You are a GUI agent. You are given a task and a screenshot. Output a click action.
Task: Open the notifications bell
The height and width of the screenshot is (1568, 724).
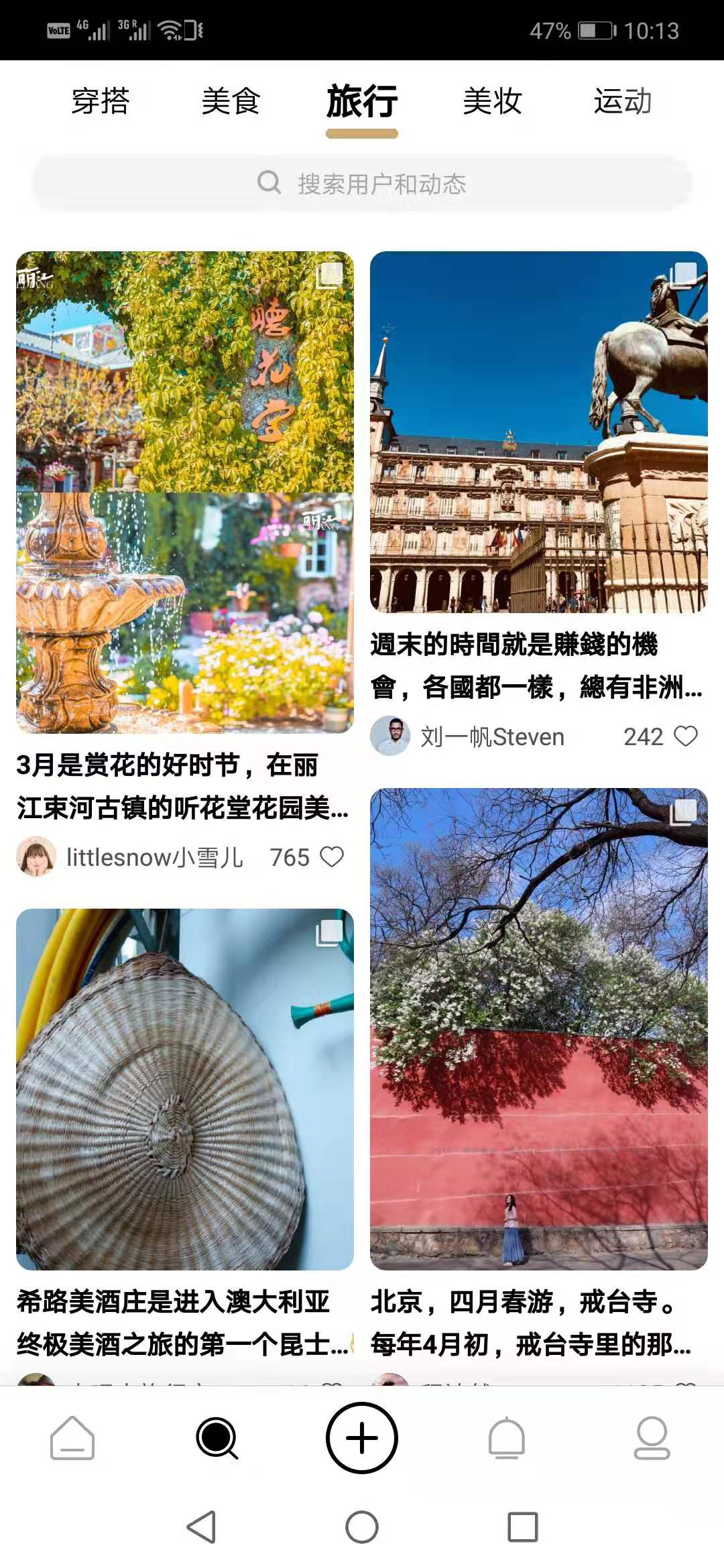click(x=507, y=1438)
